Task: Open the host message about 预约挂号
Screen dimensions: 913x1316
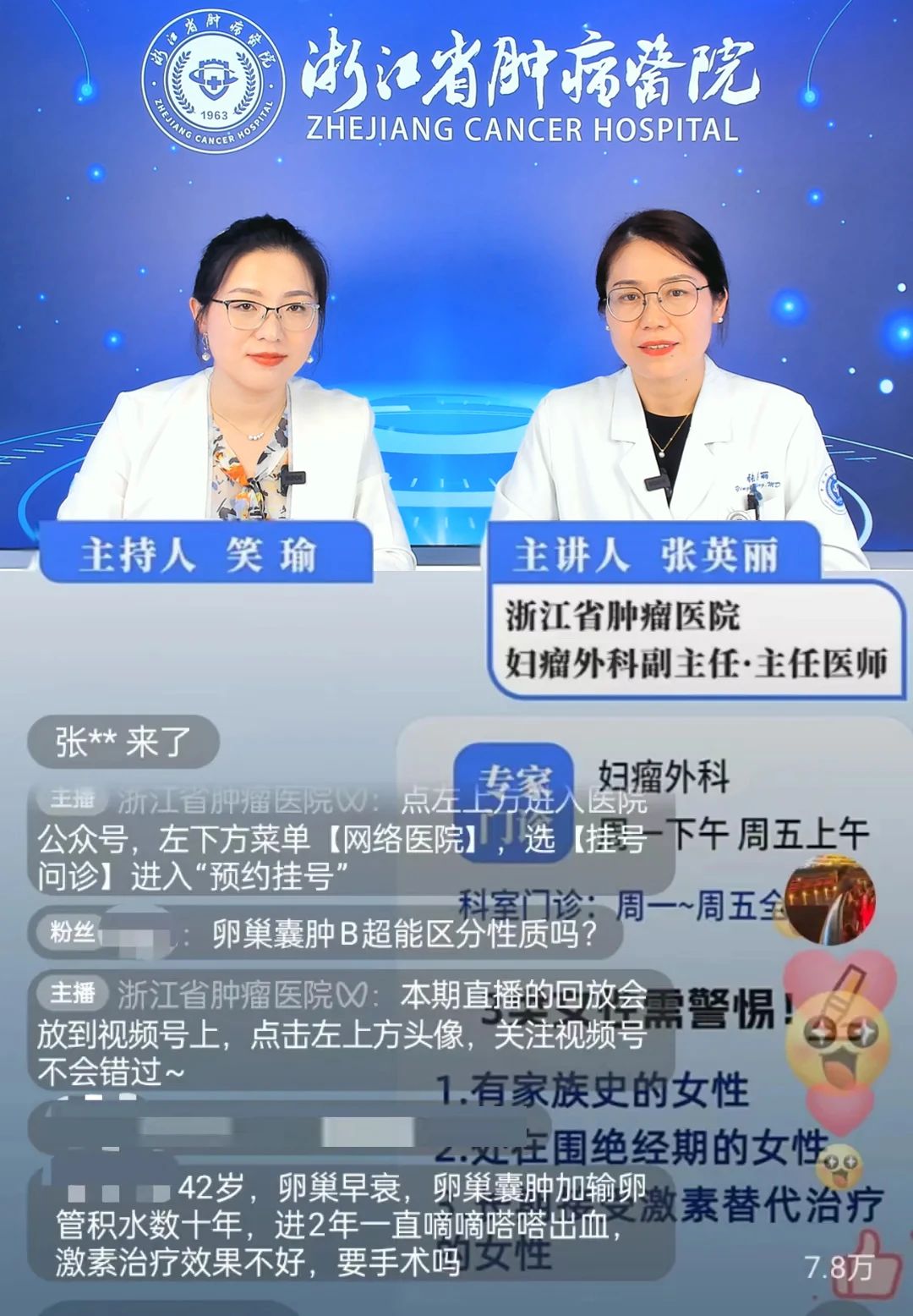Action: [347, 839]
